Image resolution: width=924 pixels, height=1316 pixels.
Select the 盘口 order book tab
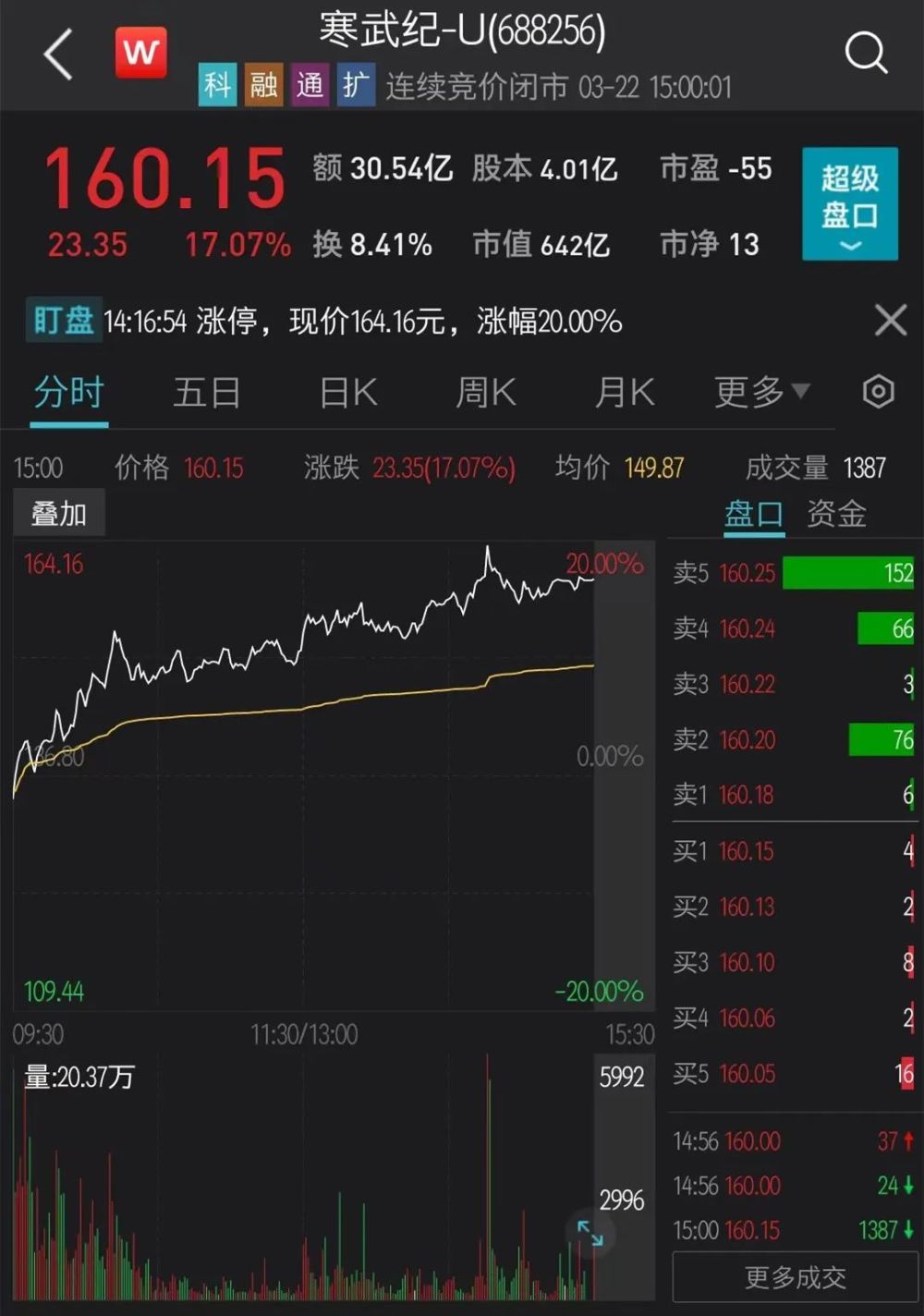[753, 514]
